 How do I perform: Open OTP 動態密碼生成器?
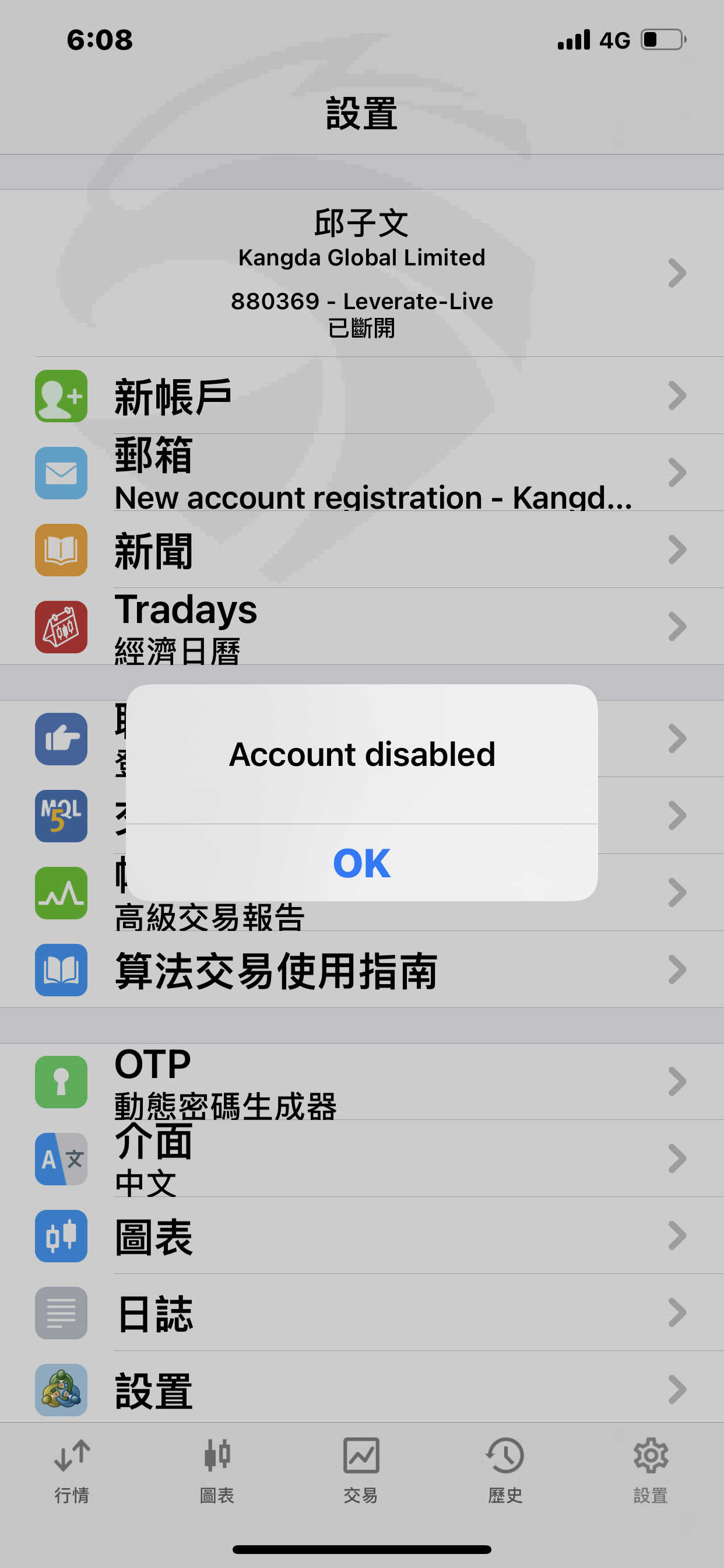pos(362,1081)
